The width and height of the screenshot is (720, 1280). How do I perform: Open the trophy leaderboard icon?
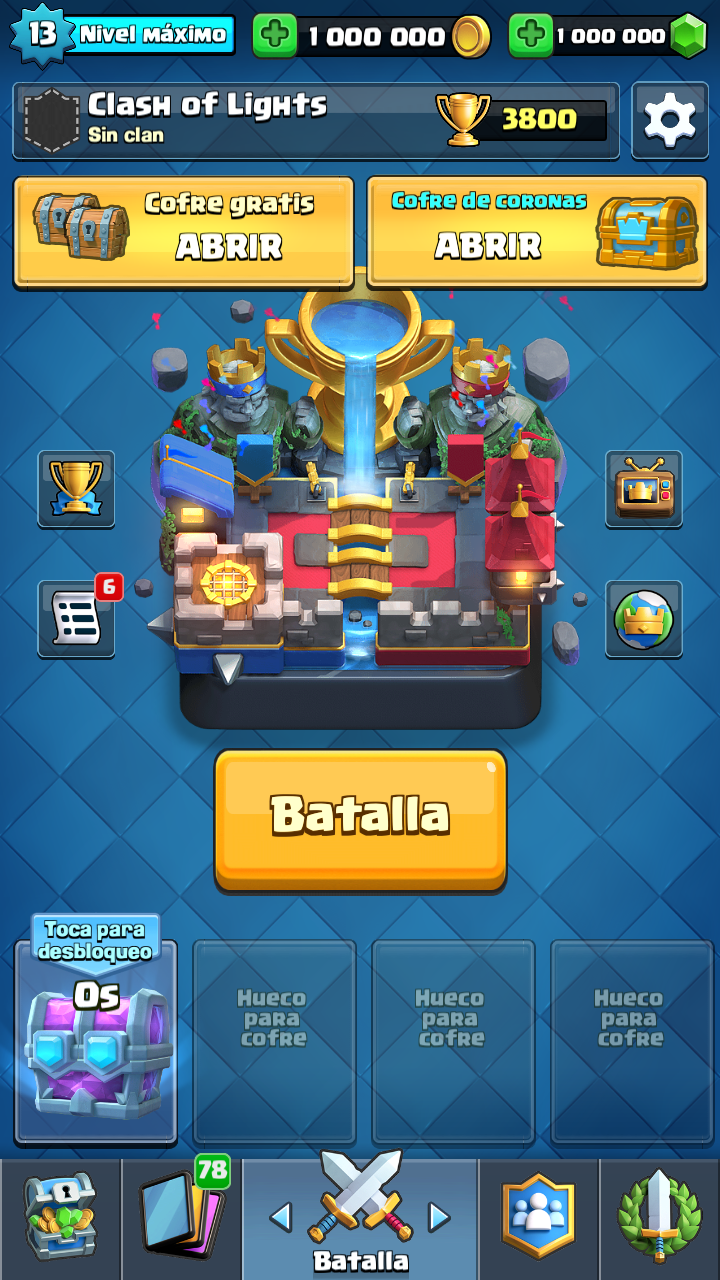click(76, 488)
